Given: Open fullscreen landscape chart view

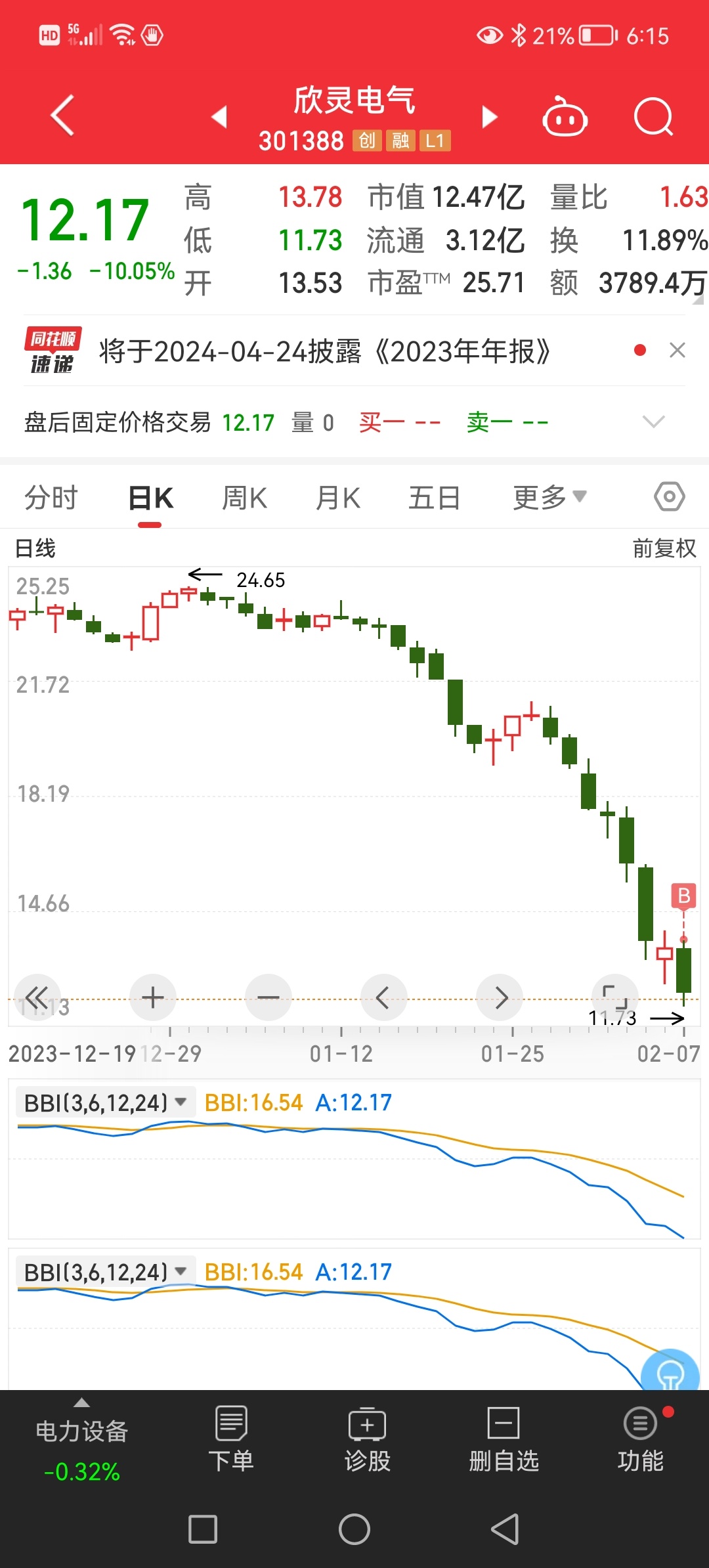Looking at the screenshot, I should [x=614, y=997].
